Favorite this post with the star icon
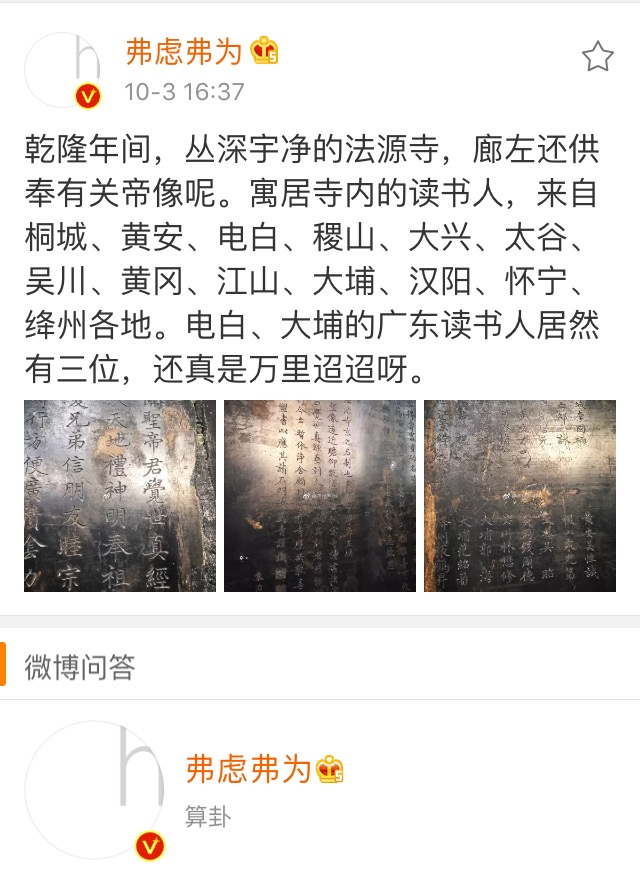Image resolution: width=640 pixels, height=873 pixels. [597, 57]
